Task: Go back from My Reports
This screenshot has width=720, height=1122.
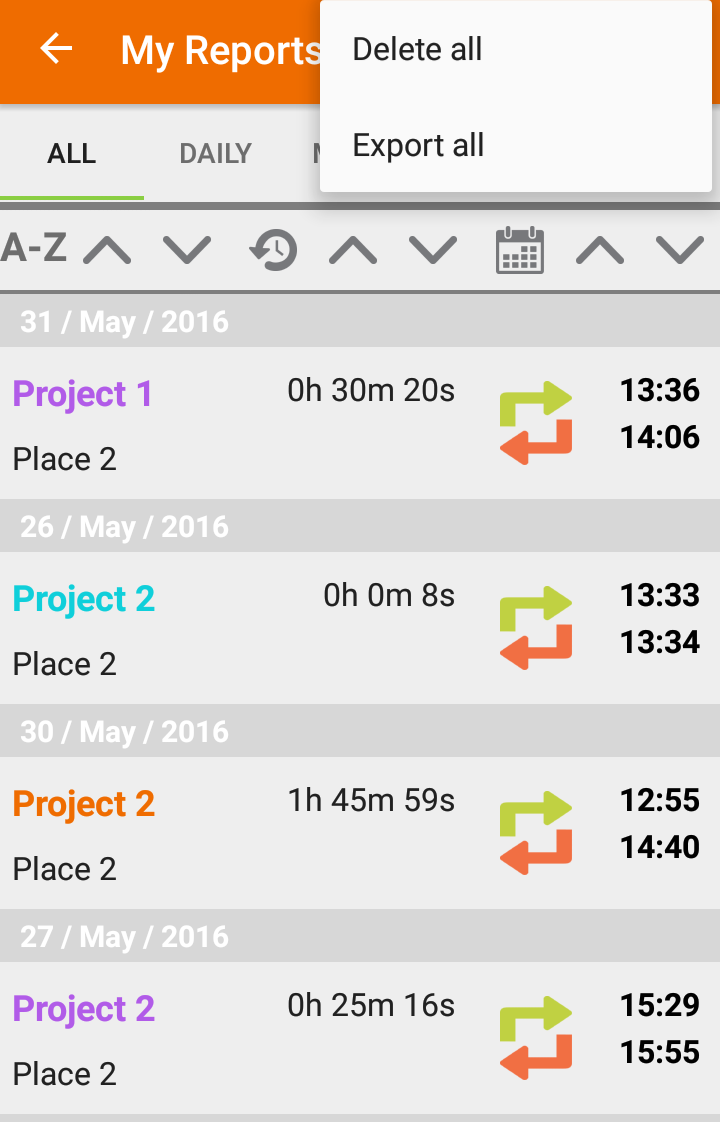Action: (x=56, y=49)
